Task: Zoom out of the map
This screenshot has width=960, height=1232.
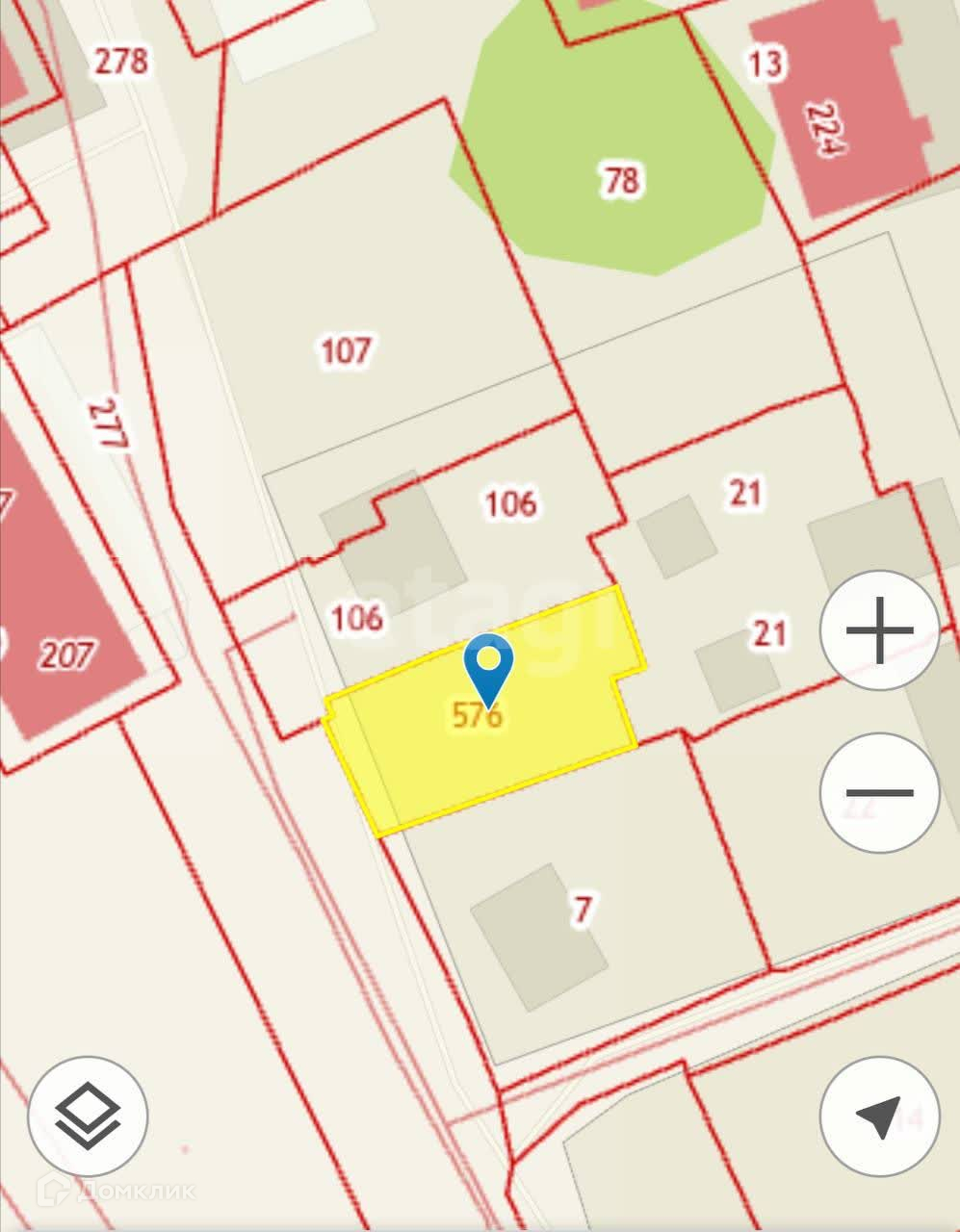Action: [879, 793]
